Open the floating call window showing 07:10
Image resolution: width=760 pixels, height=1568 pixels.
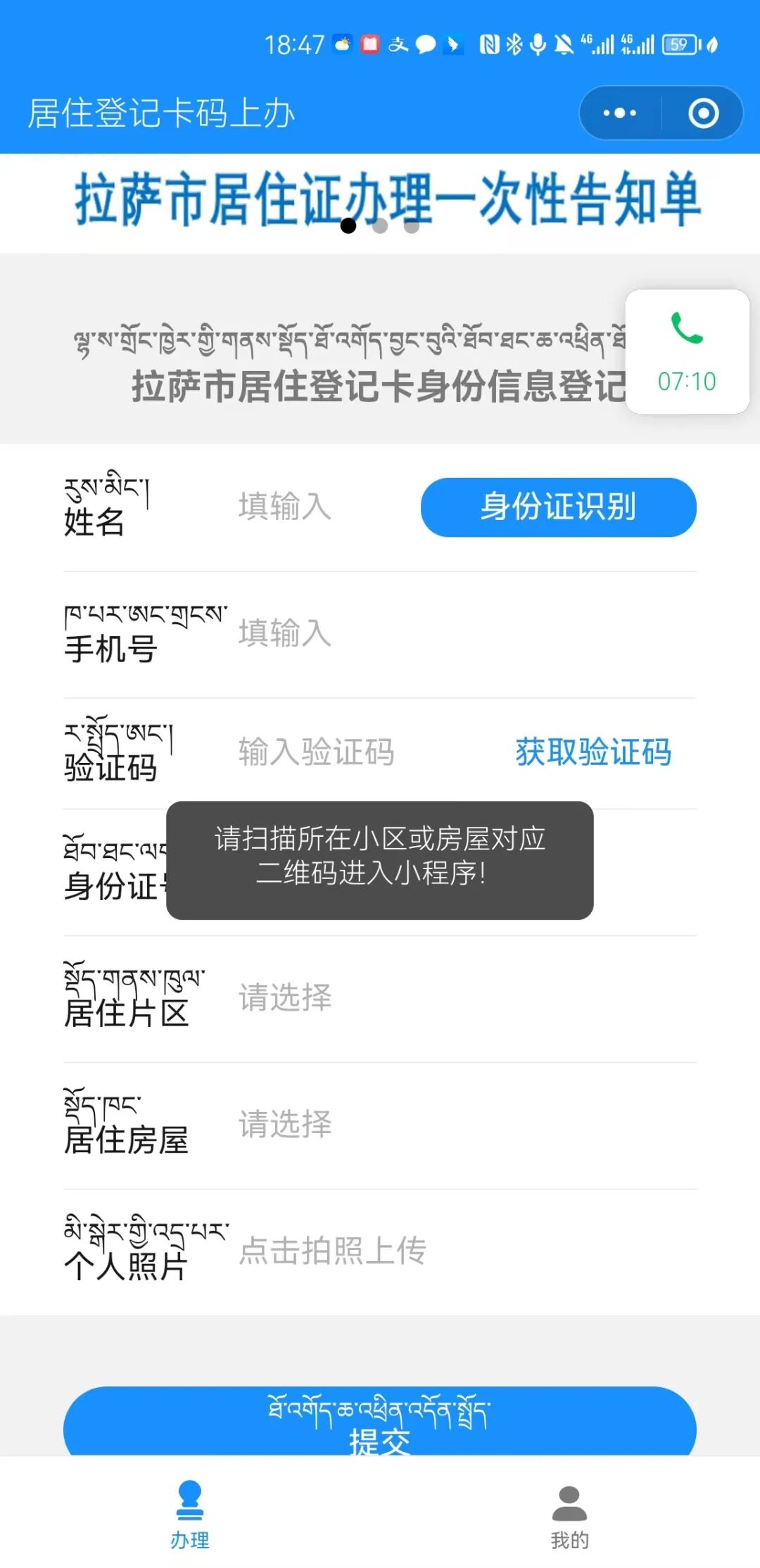click(687, 352)
